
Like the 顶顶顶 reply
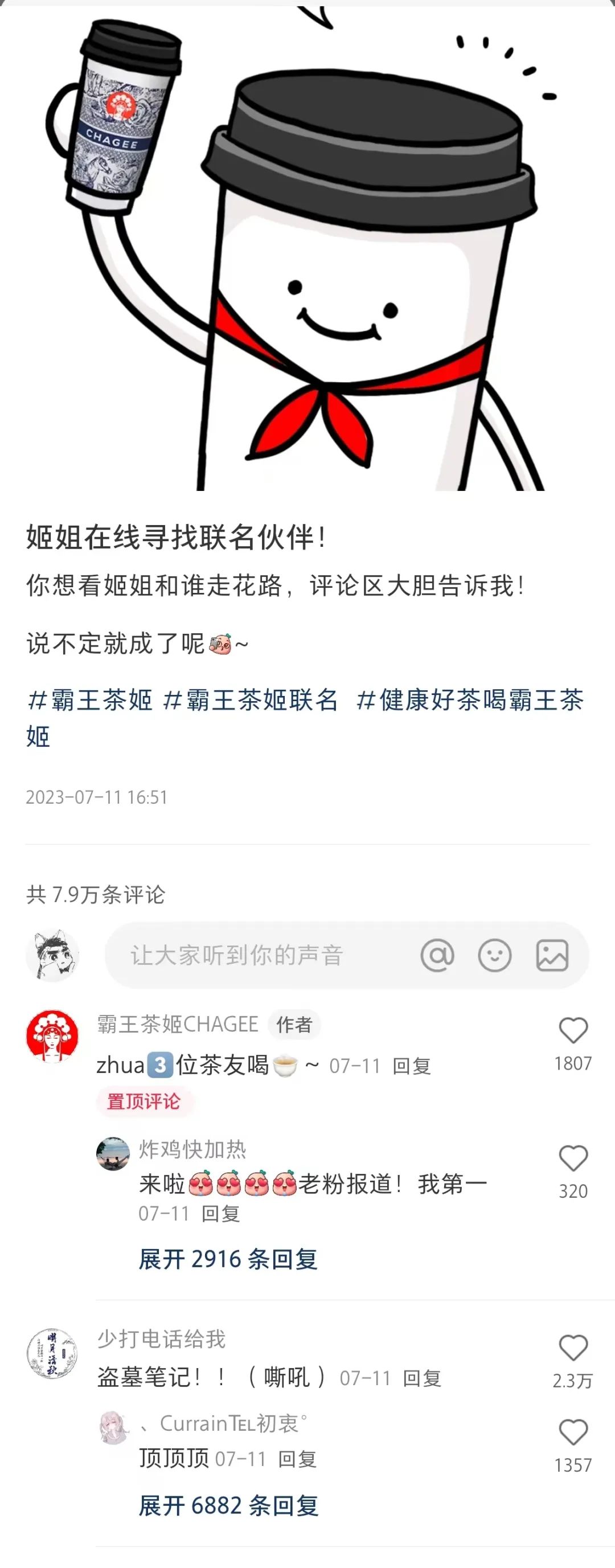(x=572, y=1433)
